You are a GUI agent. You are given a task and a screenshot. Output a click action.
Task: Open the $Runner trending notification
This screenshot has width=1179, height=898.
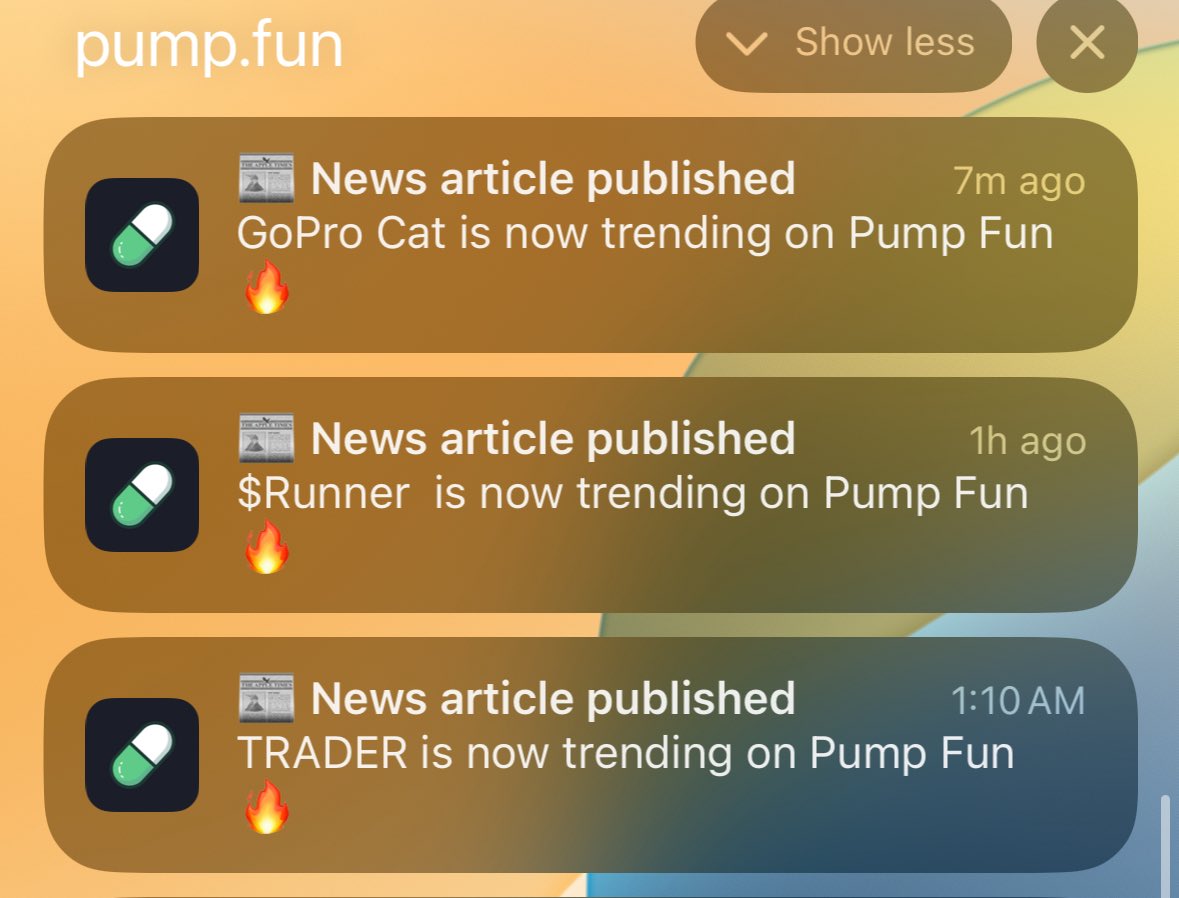click(590, 495)
